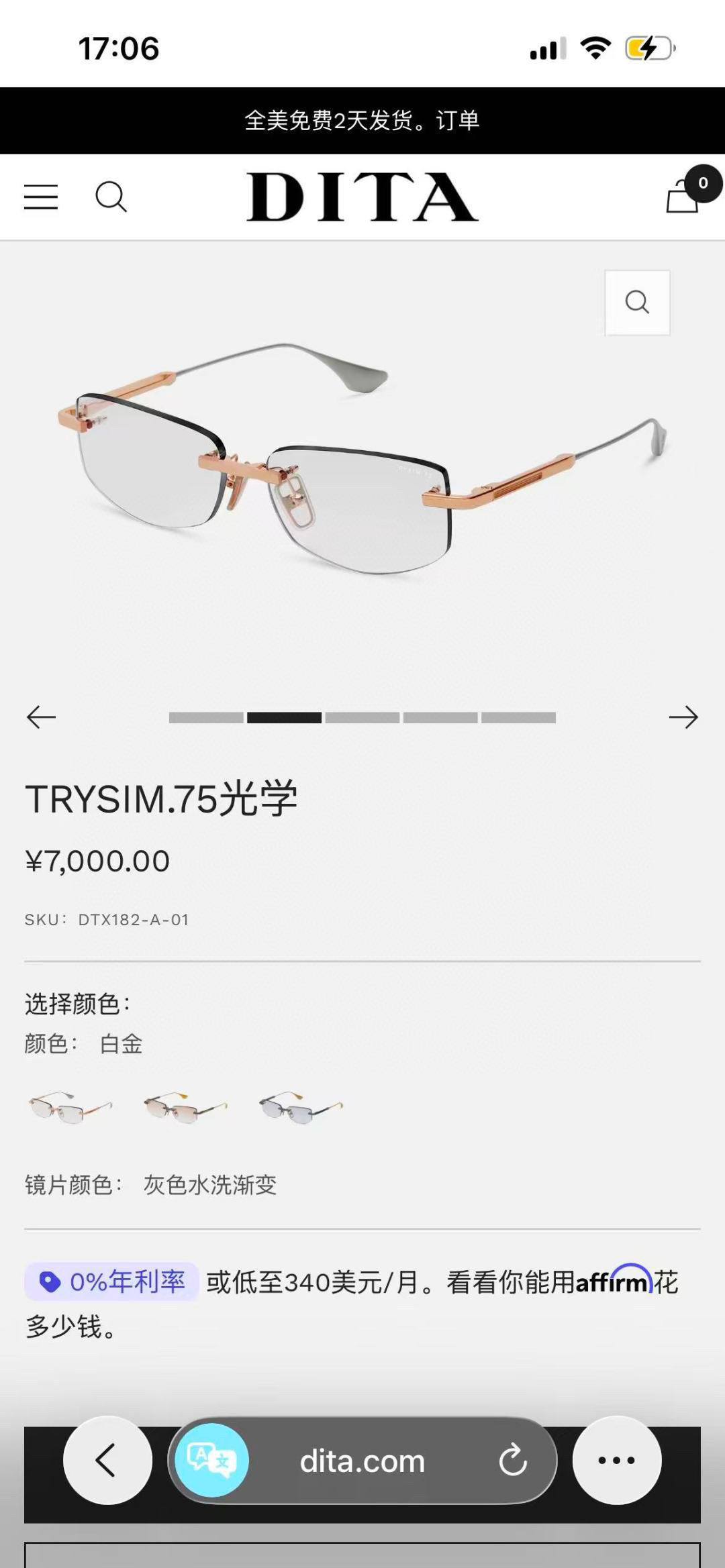Jump to the first image indicator

(x=206, y=718)
